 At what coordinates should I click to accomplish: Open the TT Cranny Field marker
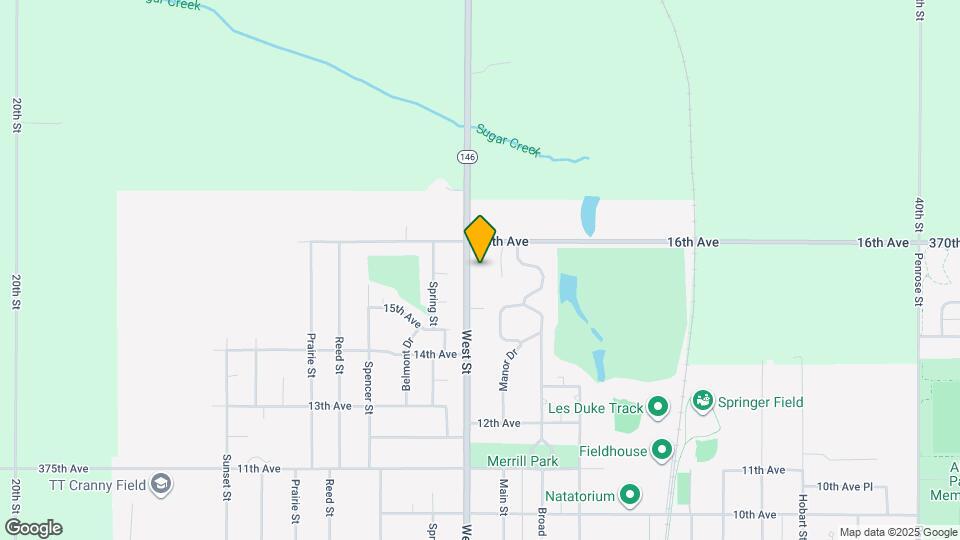(x=161, y=485)
